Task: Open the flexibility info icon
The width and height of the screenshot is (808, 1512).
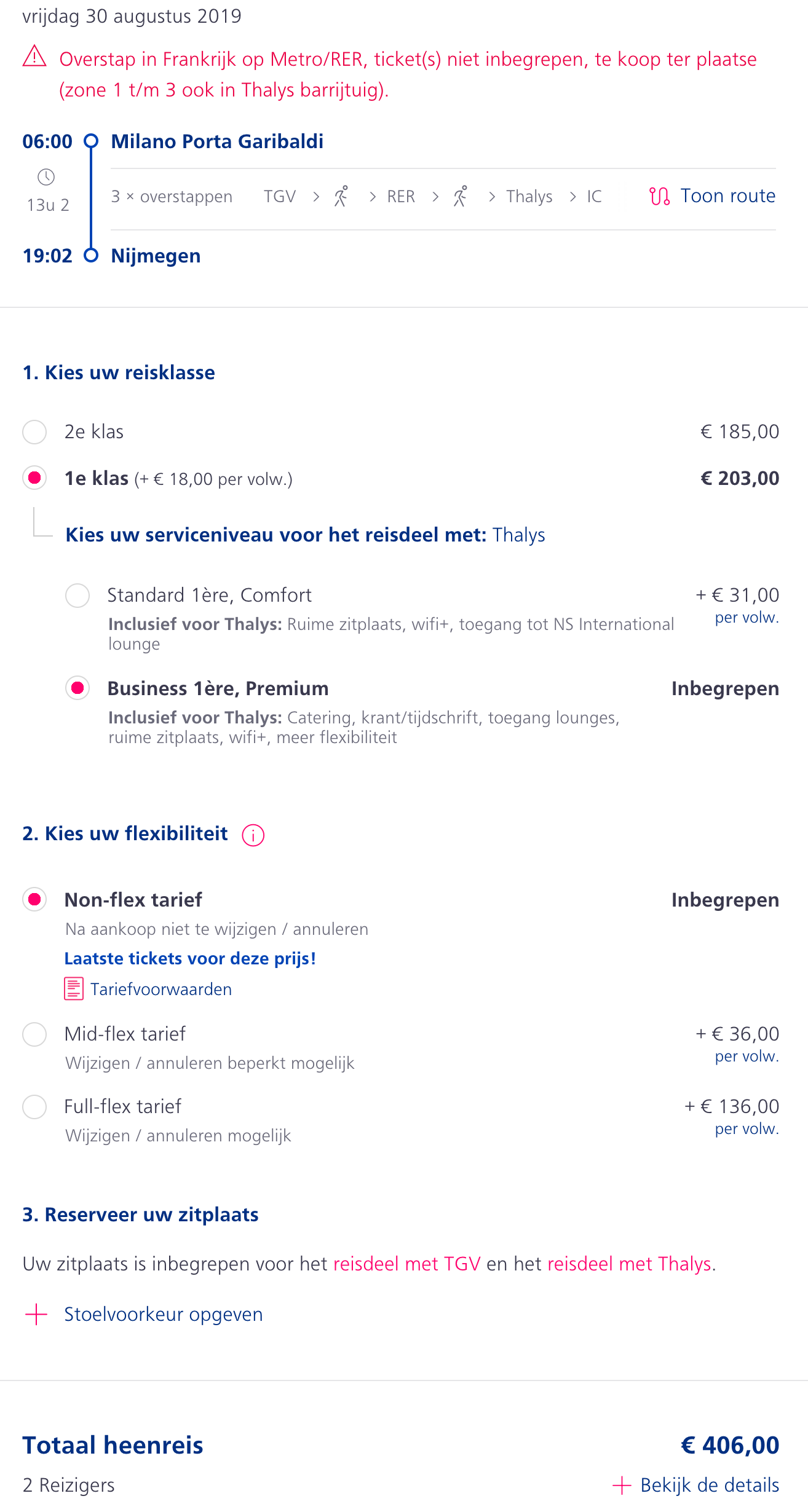Action: (x=253, y=834)
